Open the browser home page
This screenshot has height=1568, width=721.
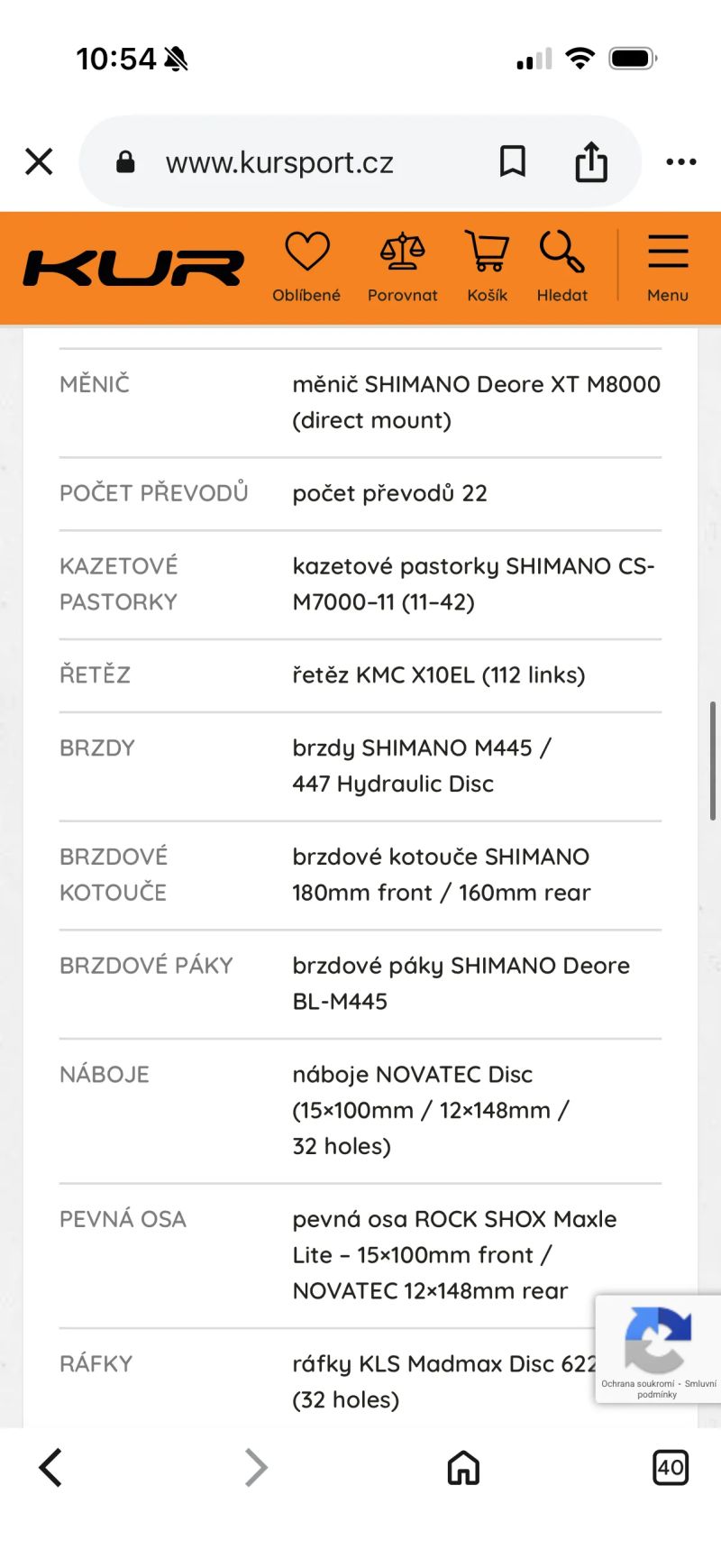(x=463, y=1467)
